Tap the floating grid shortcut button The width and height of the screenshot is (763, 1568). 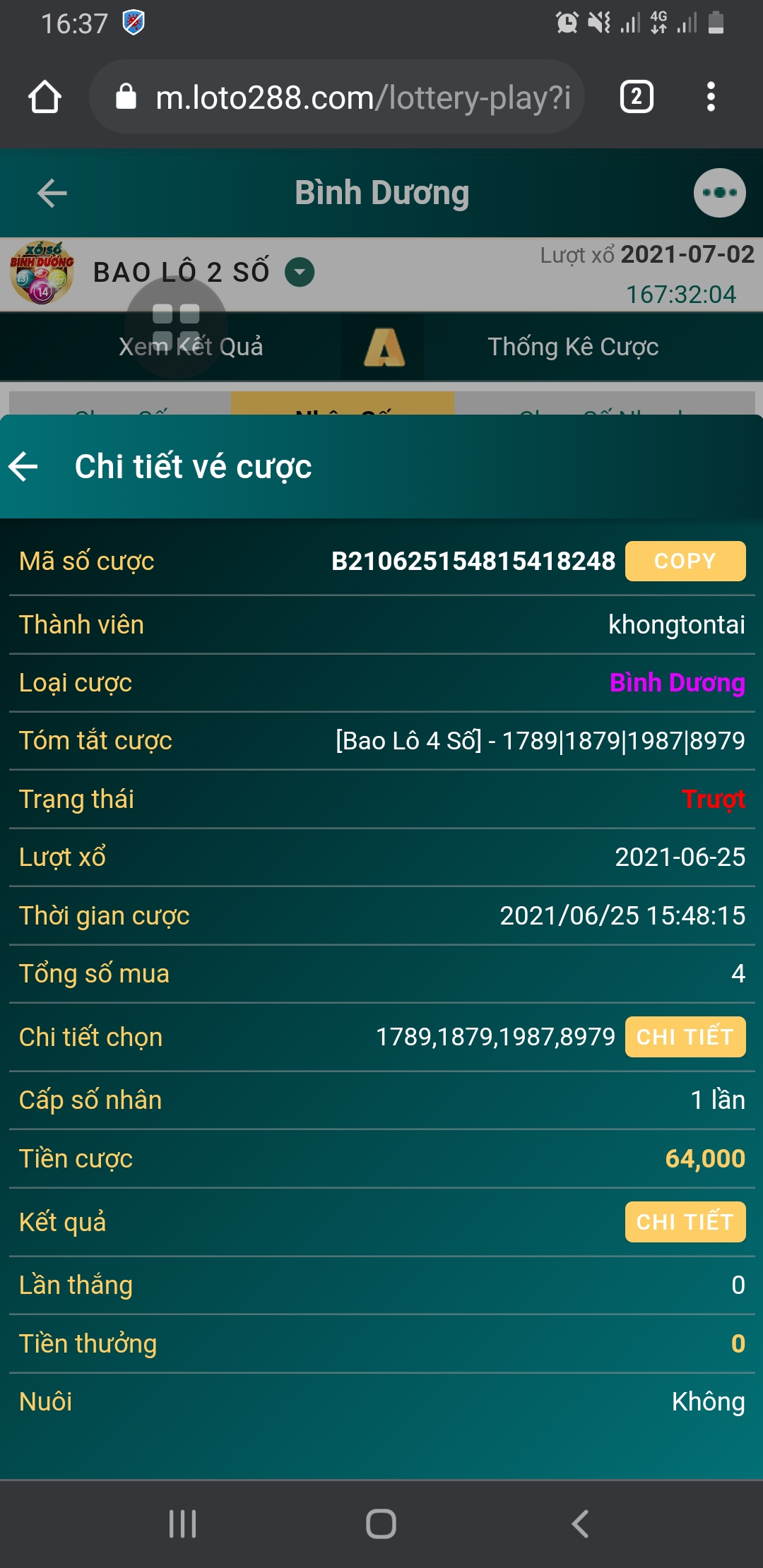point(176,326)
